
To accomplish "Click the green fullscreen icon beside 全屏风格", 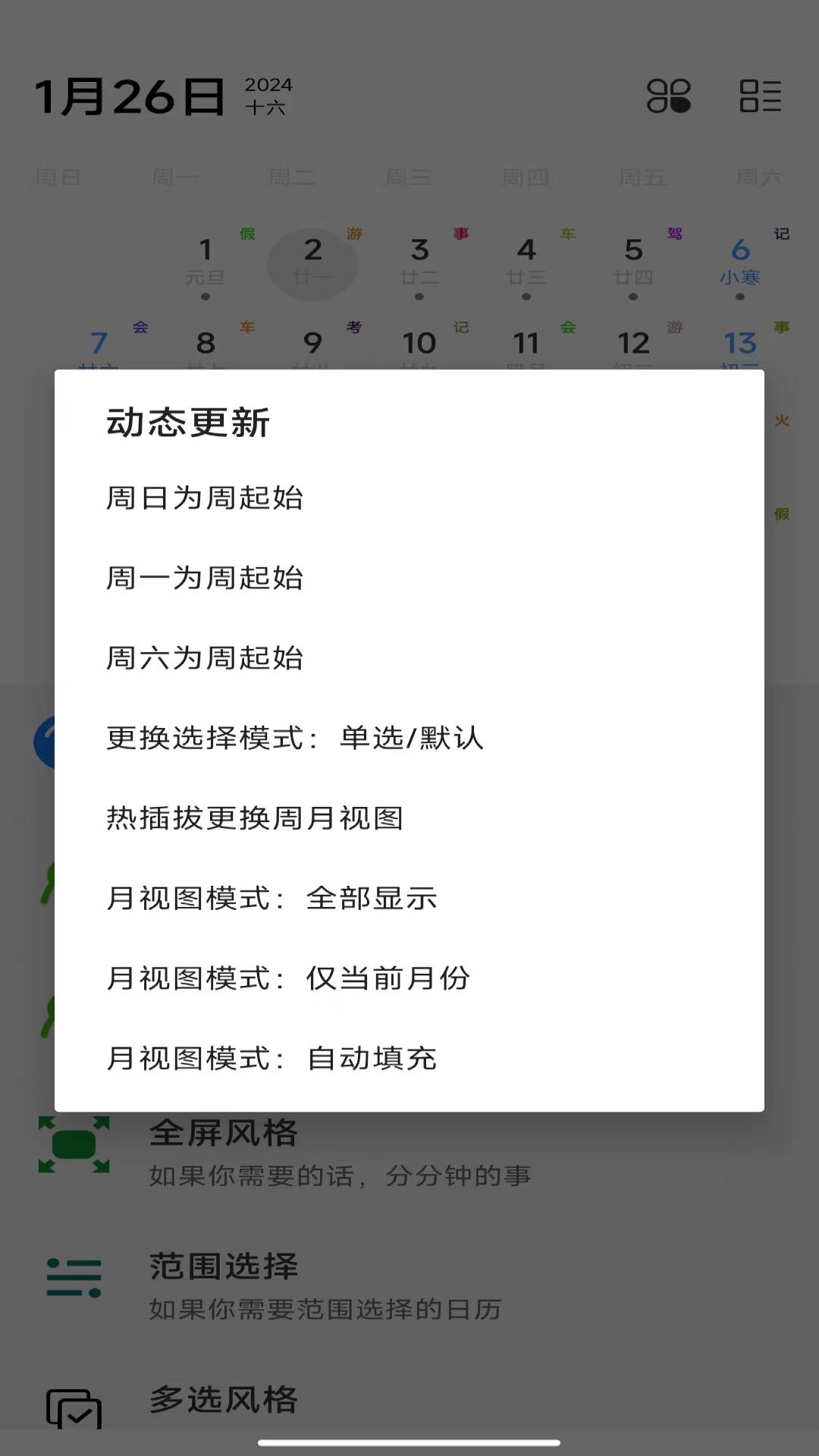I will tap(72, 1145).
